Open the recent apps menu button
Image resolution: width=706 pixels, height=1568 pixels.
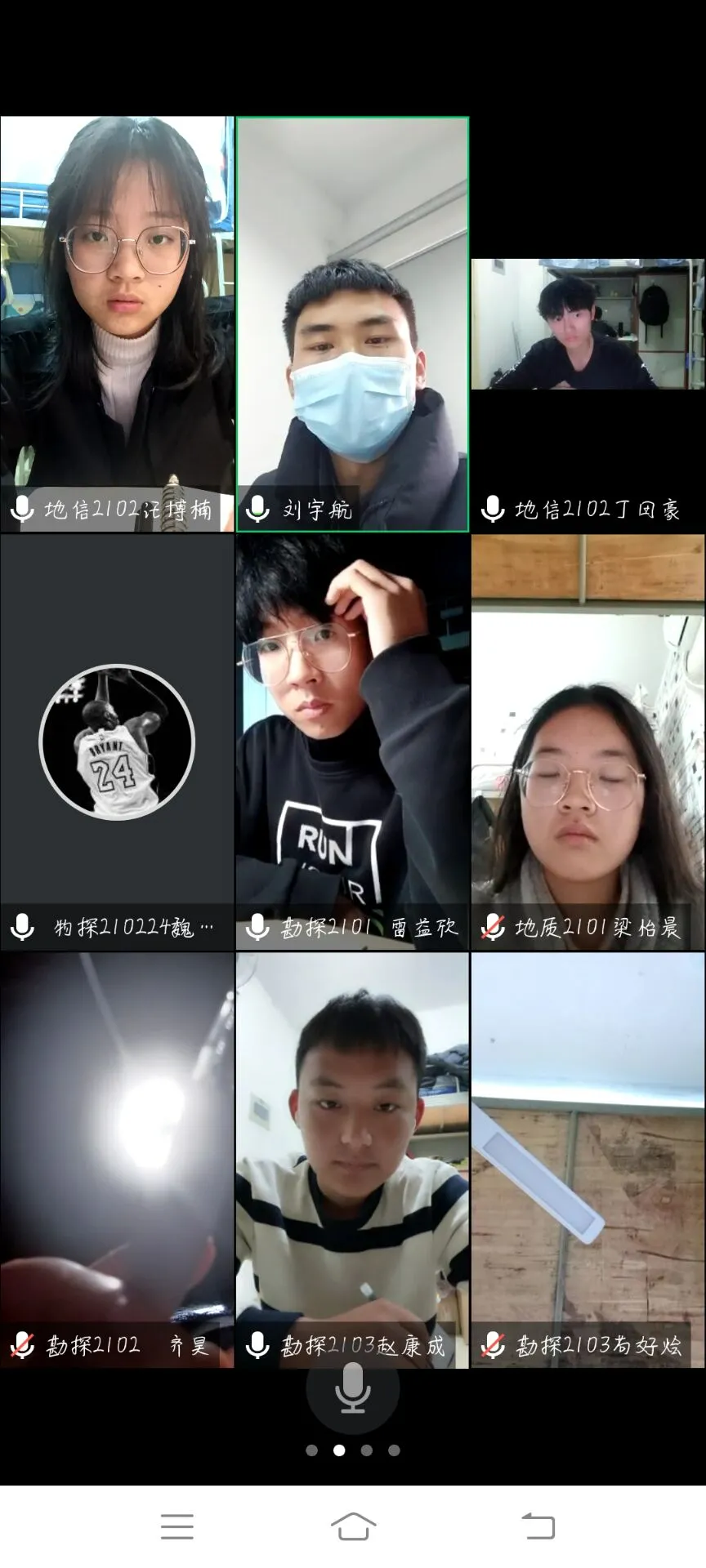(x=176, y=1526)
